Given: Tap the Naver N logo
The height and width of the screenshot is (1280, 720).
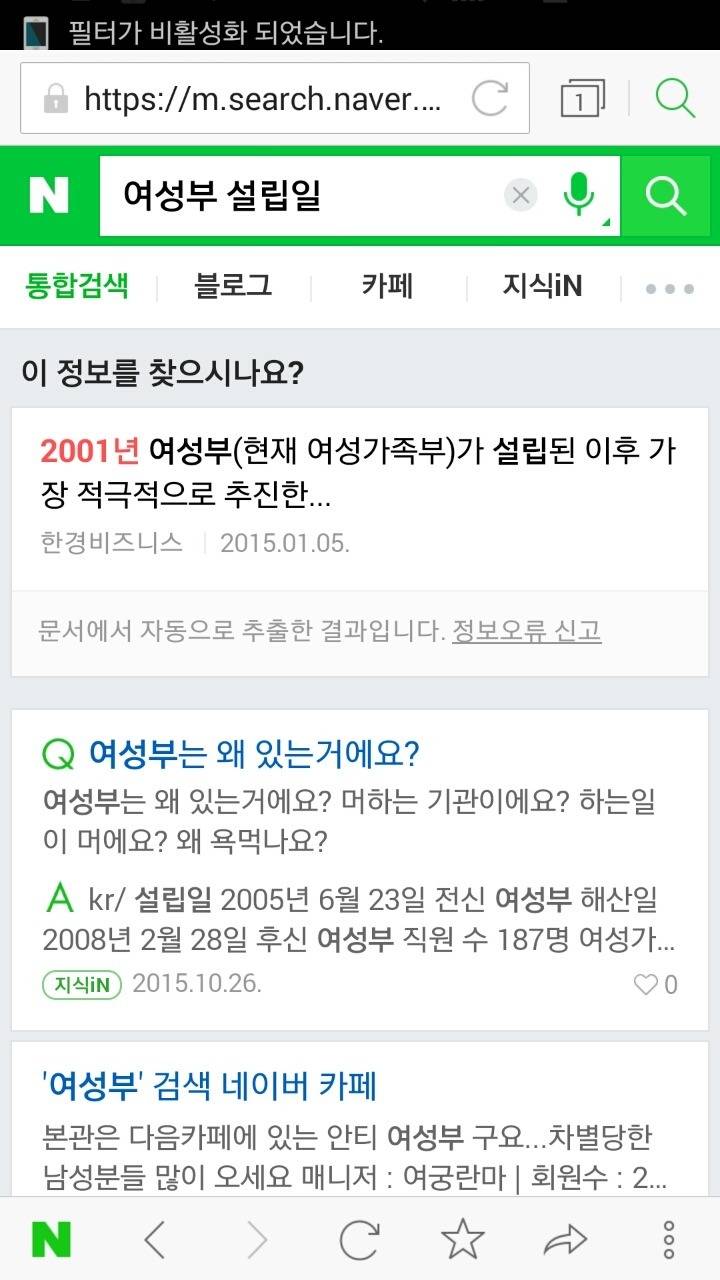Looking at the screenshot, I should [47, 195].
